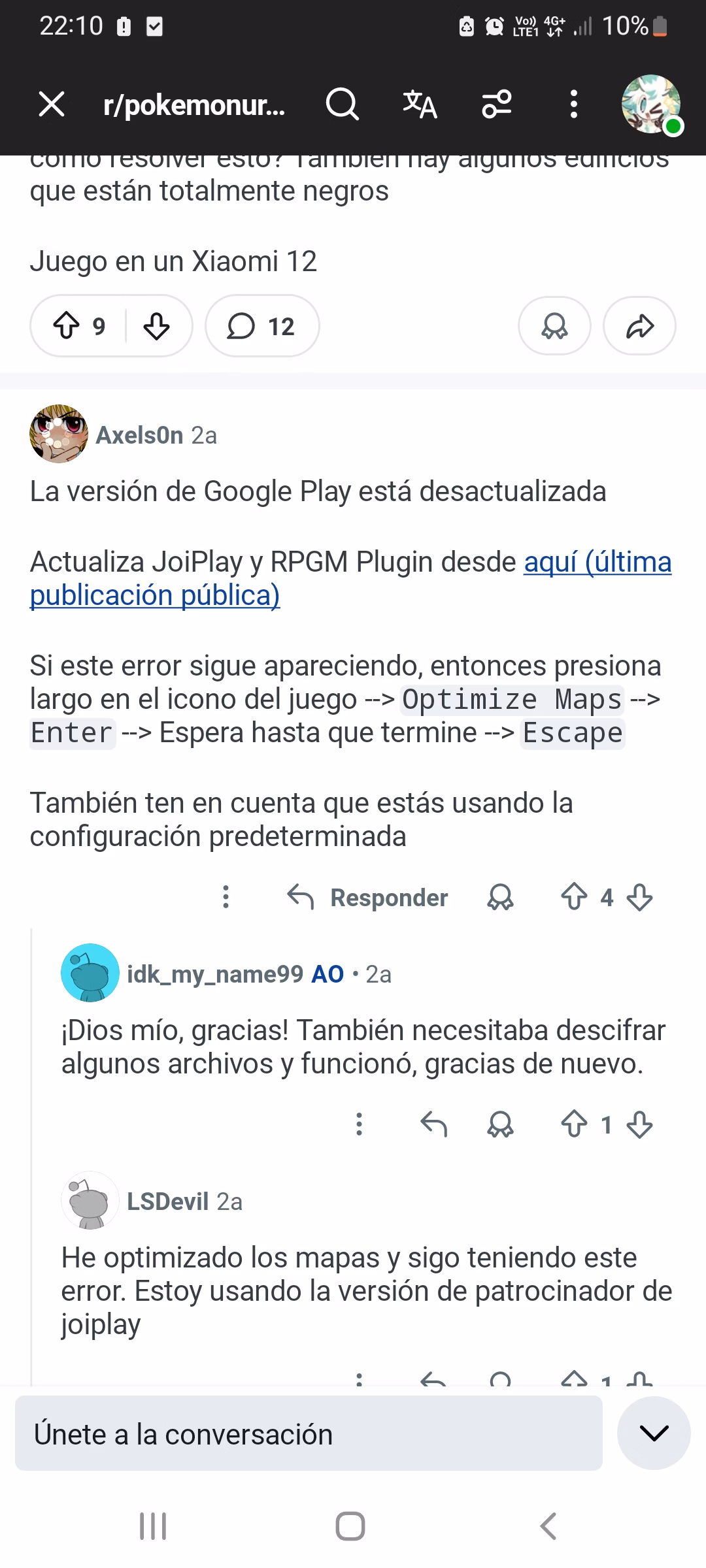Image resolution: width=706 pixels, height=1568 pixels.
Task: Open search in the top bar
Action: 342,104
